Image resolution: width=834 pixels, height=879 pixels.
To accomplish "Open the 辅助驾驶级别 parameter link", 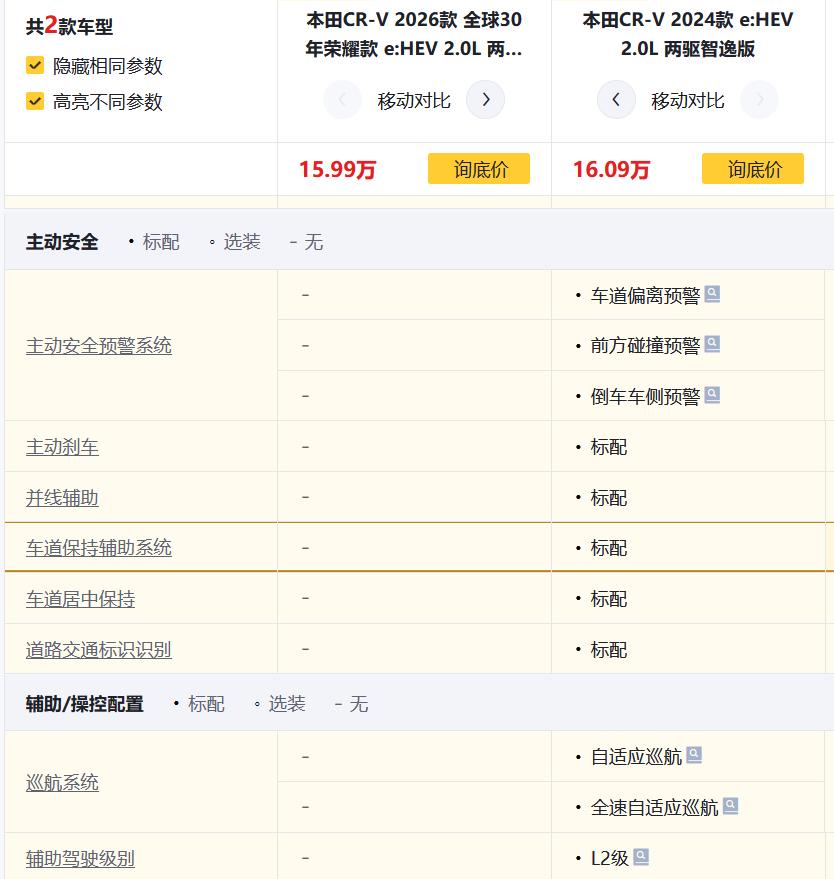I will pyautogui.click(x=80, y=858).
